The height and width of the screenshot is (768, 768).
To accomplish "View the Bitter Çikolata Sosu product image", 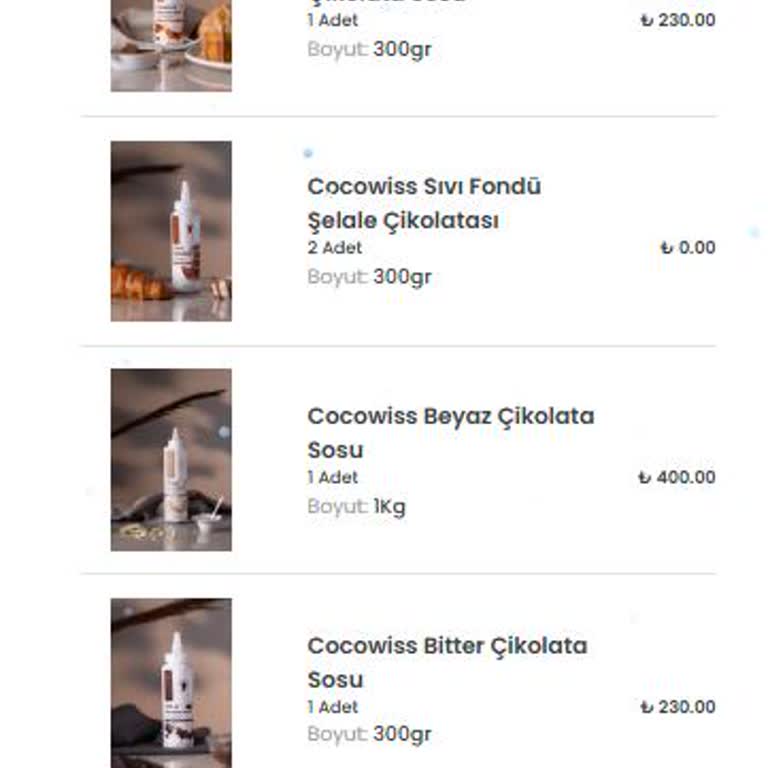I will tap(171, 683).
